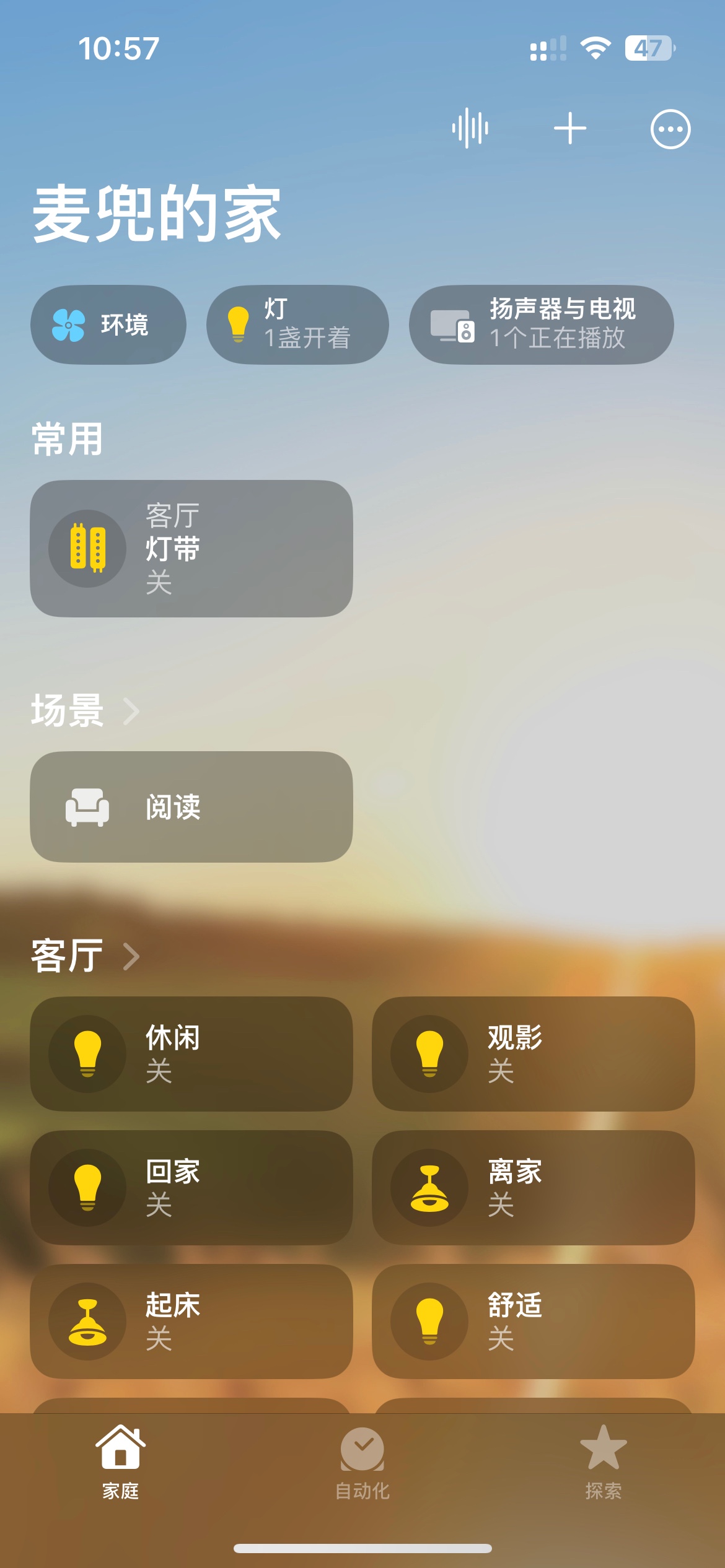Open the 场景 scenes section
The height and width of the screenshot is (1568, 725).
85,710
